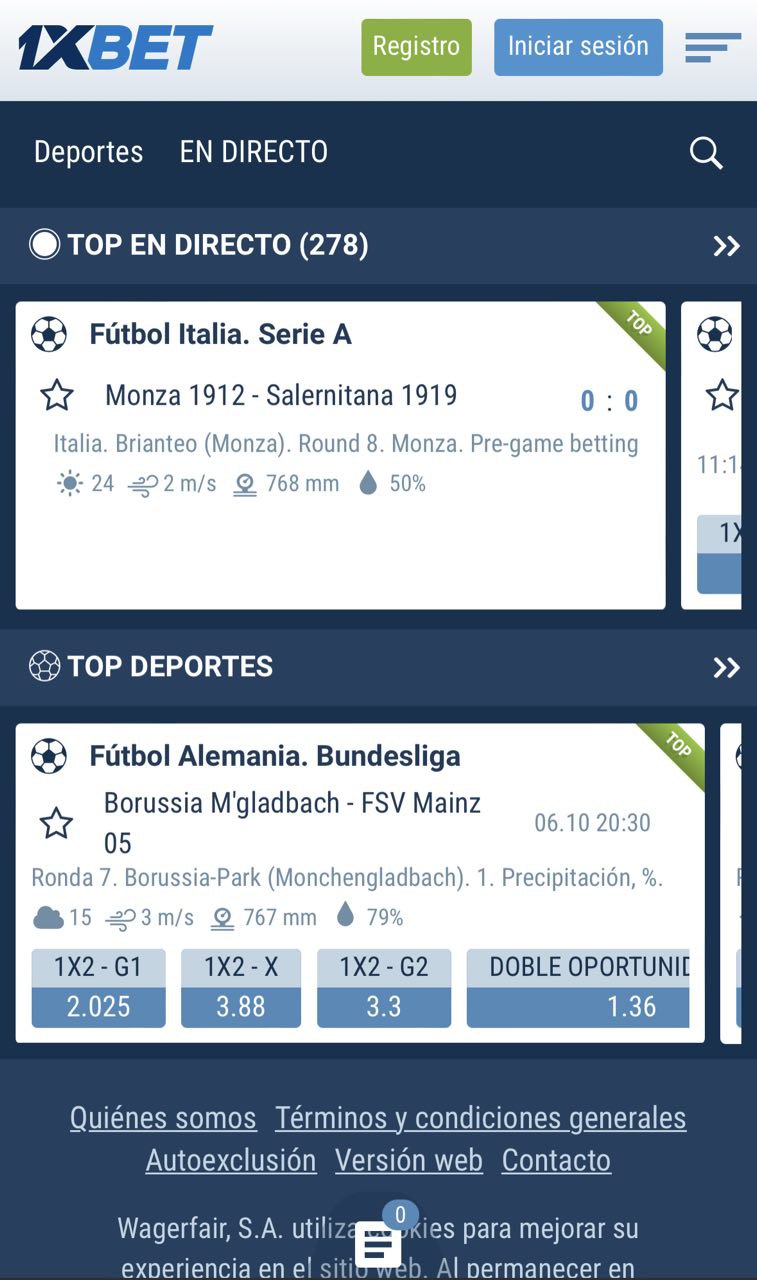The height and width of the screenshot is (1280, 757).
Task: Select the 1X2 - X odds 3.88
Action: (x=240, y=1006)
